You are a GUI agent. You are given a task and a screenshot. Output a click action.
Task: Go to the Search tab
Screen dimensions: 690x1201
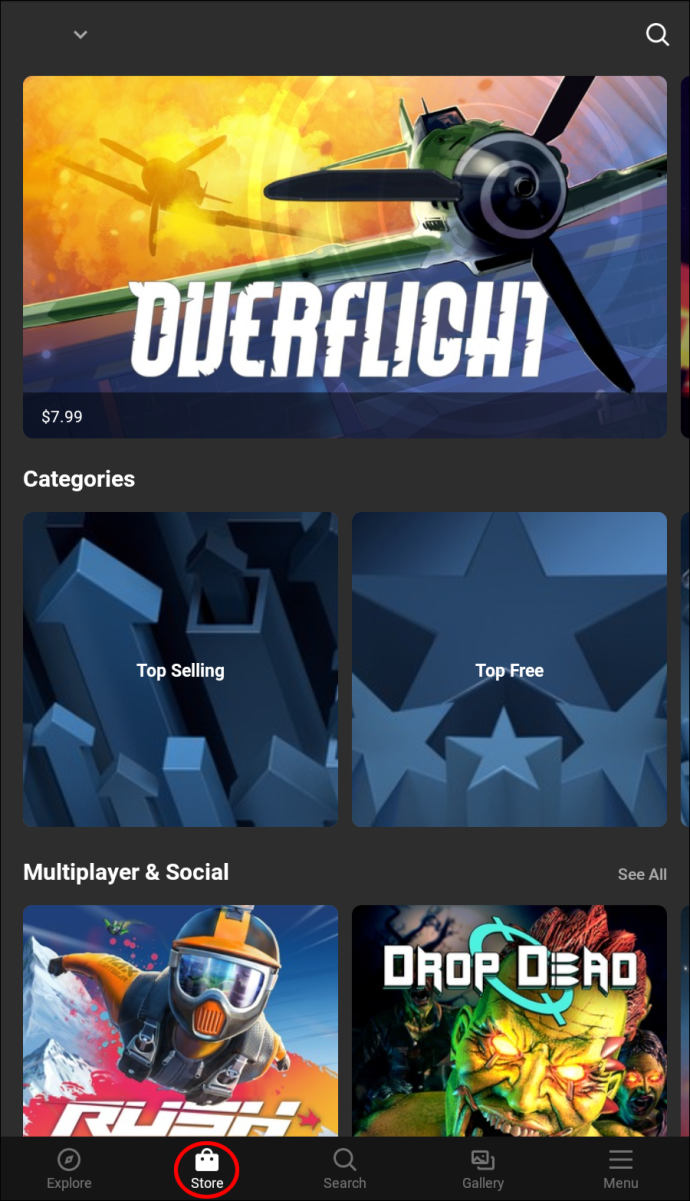point(345,1169)
